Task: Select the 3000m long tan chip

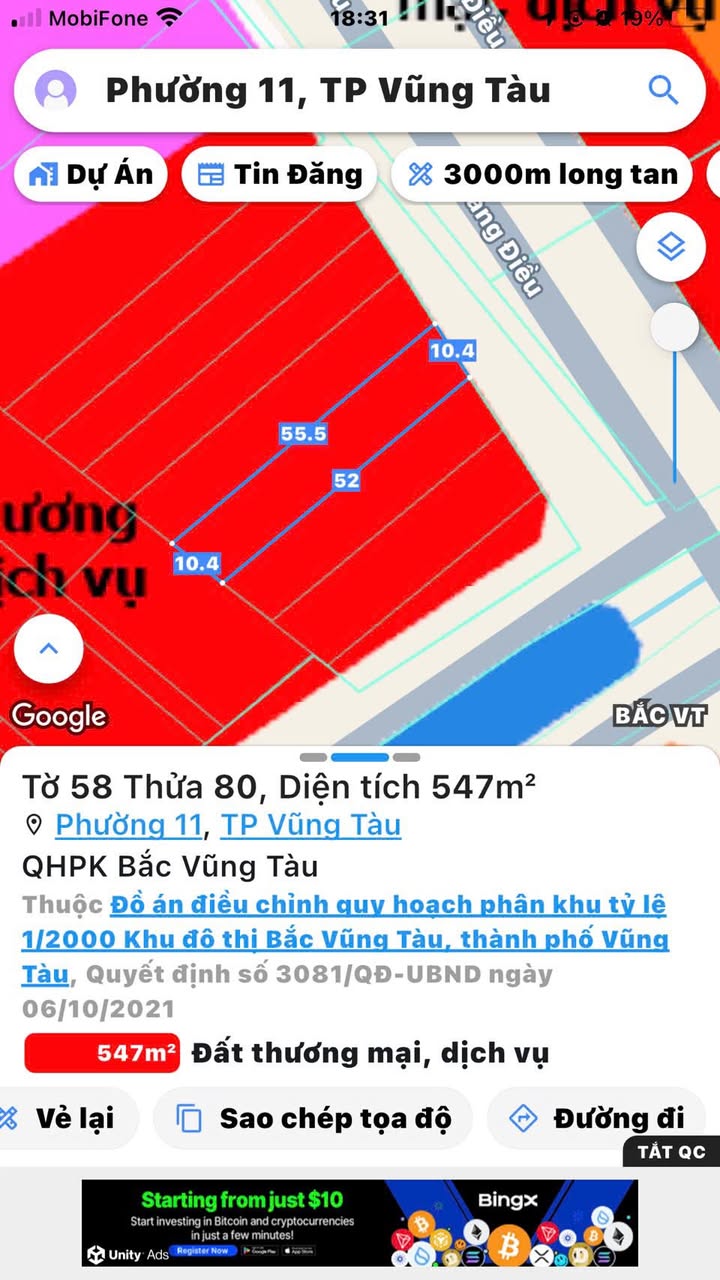Action: [542, 174]
